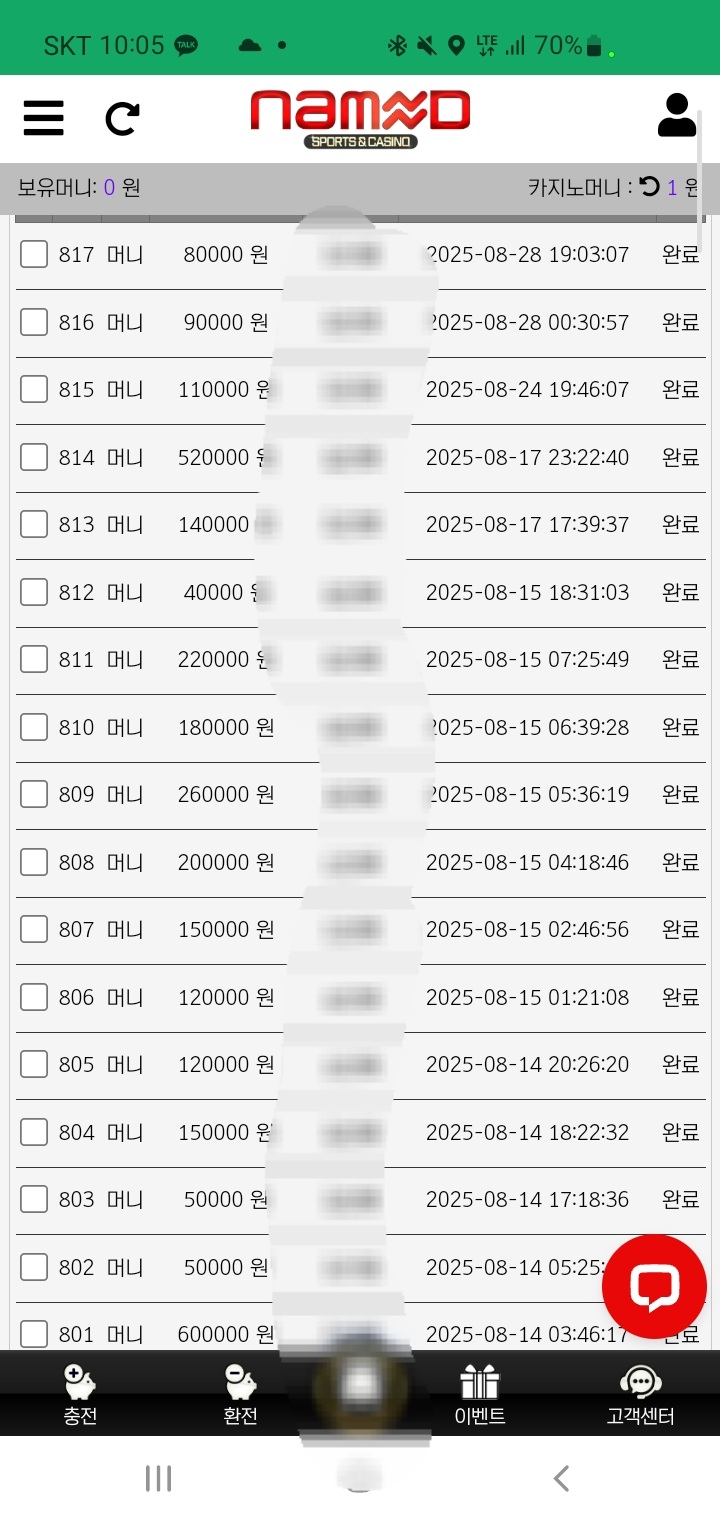Switch to the 환전 withdrawal tab
720x1520 pixels.
coord(240,1394)
